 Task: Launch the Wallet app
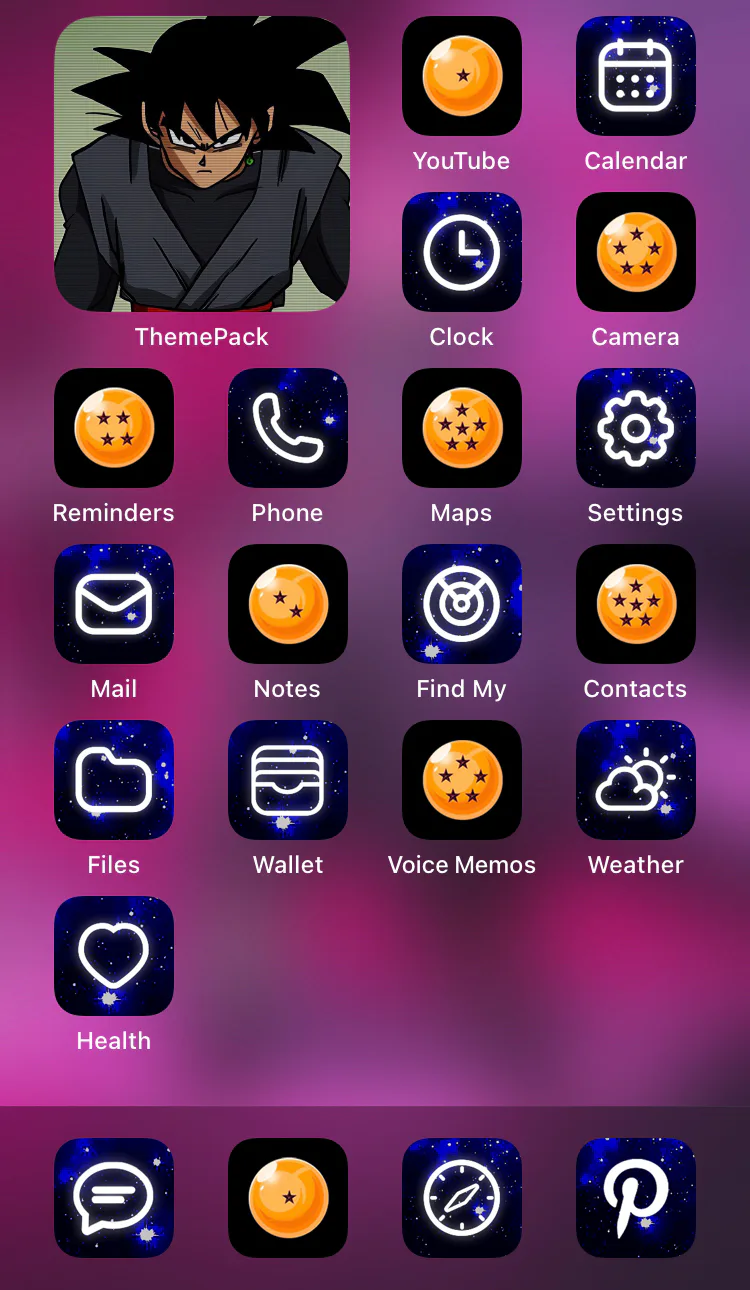click(x=288, y=780)
